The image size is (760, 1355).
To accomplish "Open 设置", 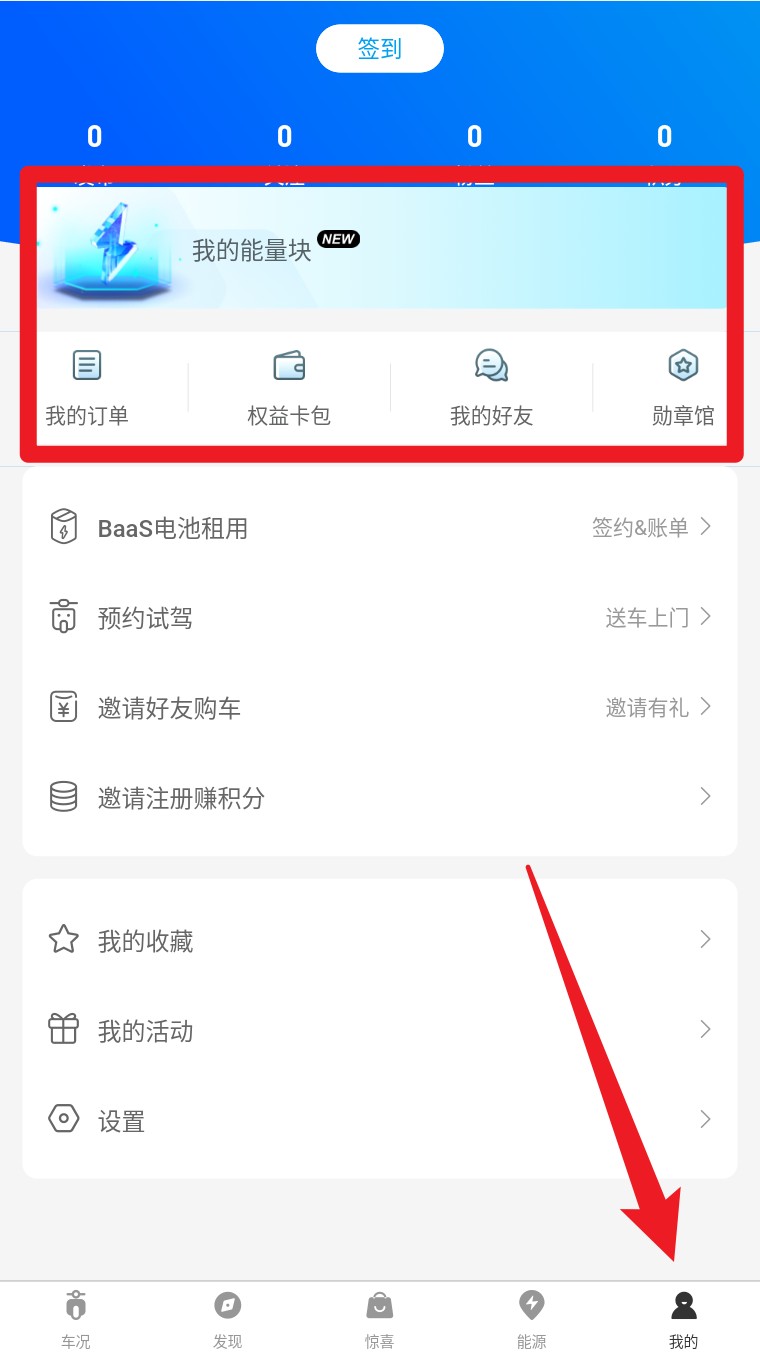I will point(380,1120).
